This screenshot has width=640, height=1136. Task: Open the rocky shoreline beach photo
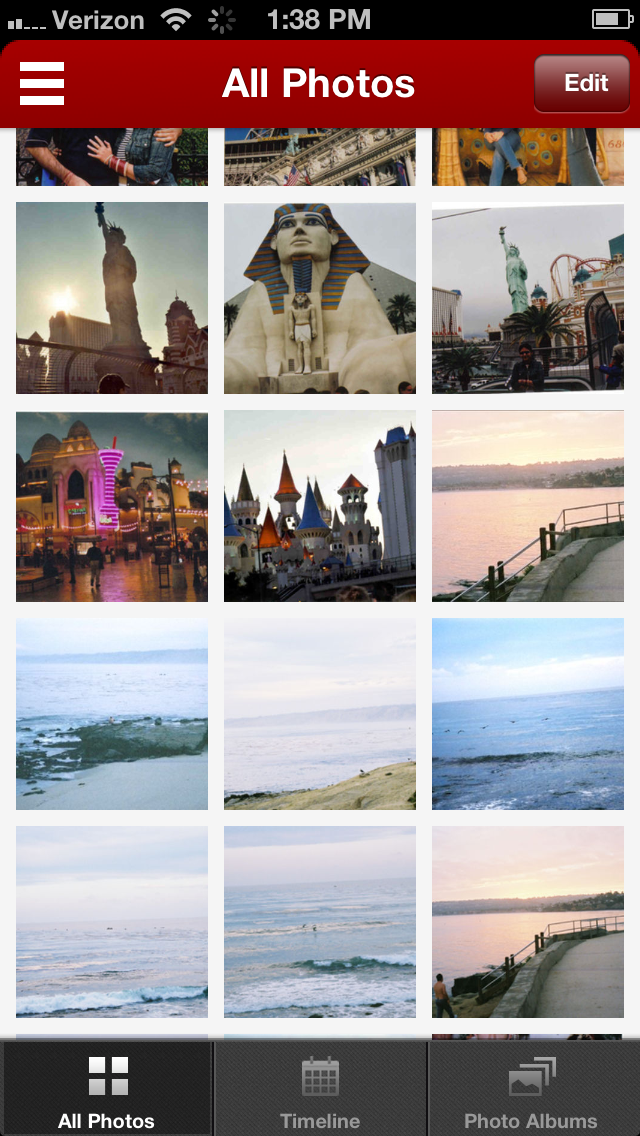[x=112, y=714]
